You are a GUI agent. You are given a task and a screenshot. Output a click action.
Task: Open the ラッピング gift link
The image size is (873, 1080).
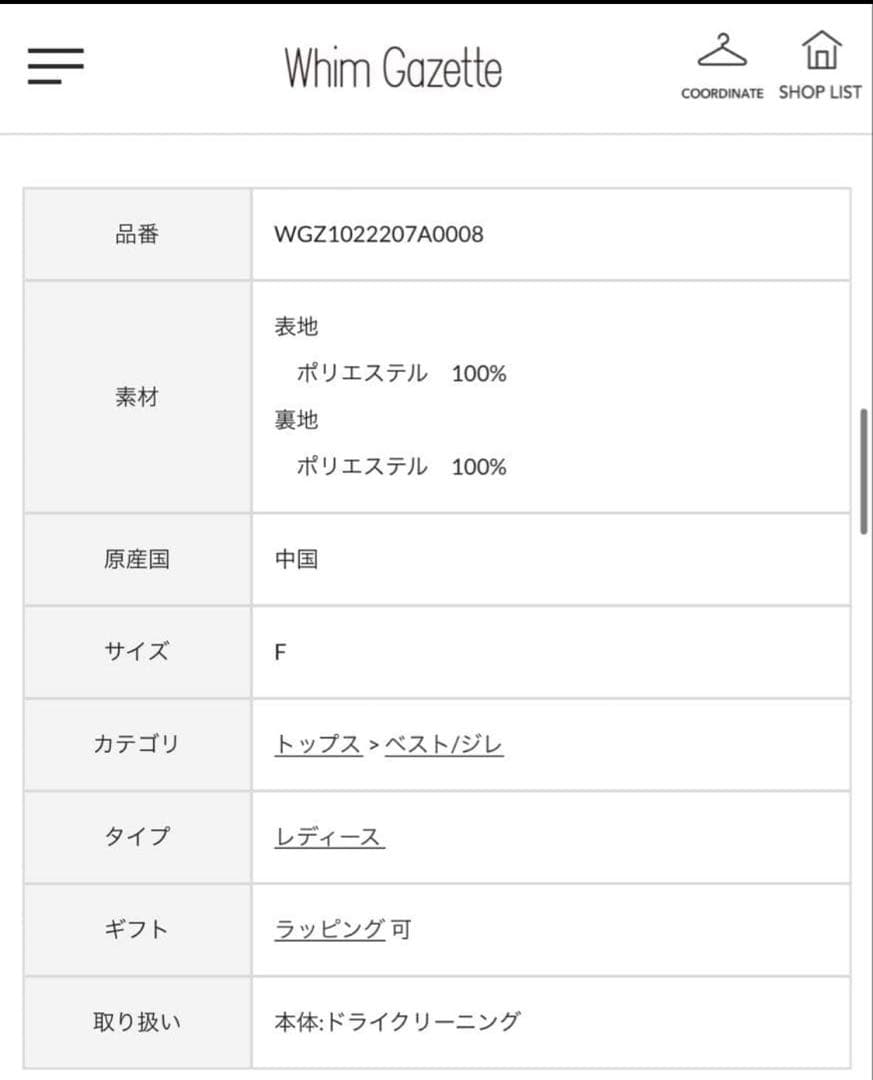coord(329,929)
